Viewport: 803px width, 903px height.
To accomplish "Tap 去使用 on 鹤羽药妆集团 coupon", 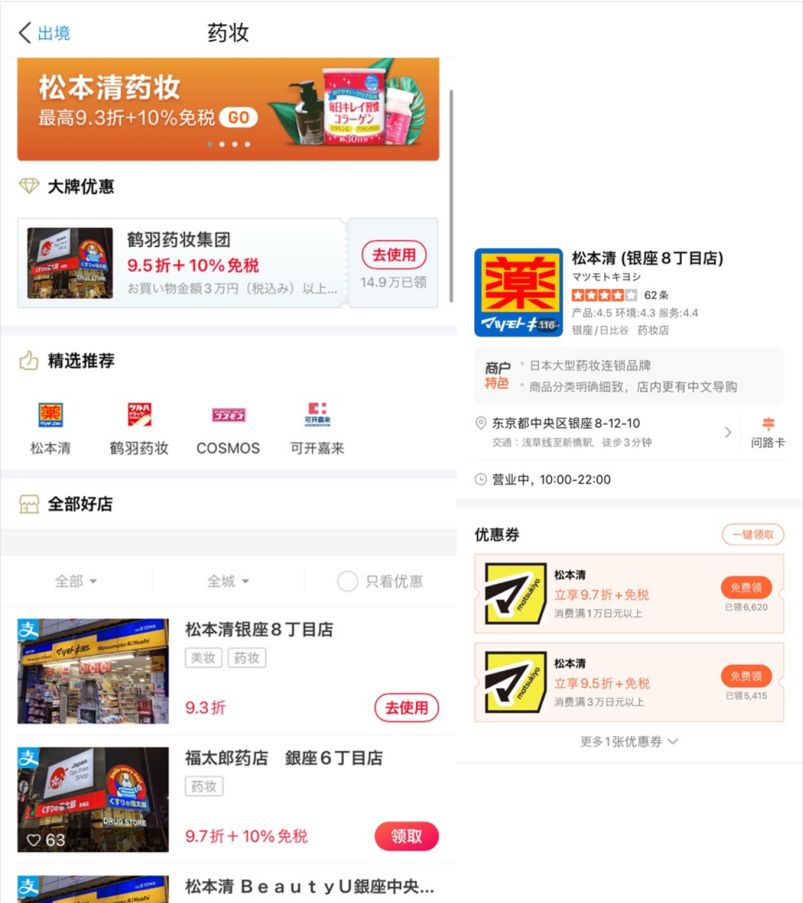I will [x=394, y=254].
